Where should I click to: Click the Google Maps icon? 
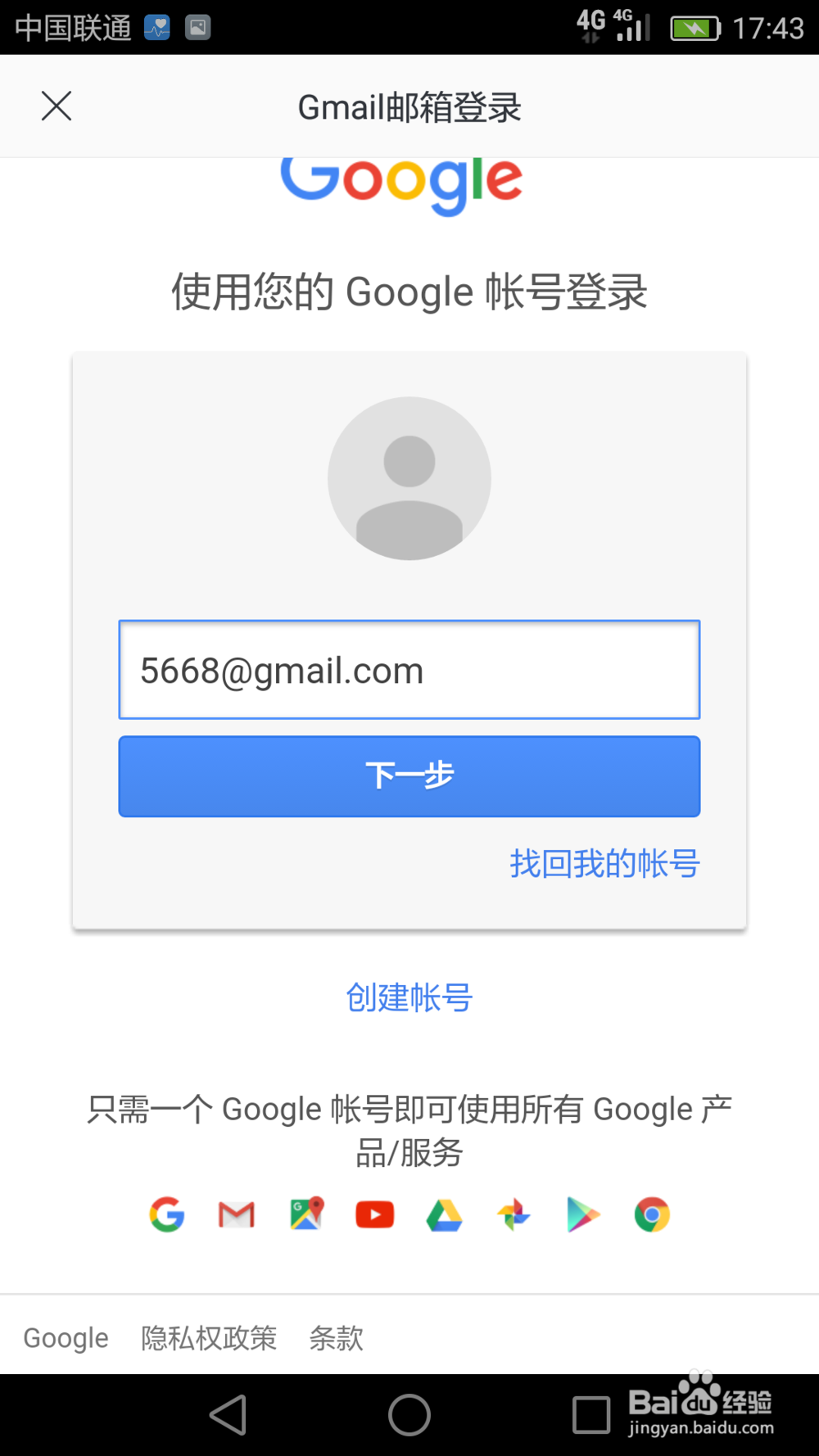pyautogui.click(x=305, y=1215)
